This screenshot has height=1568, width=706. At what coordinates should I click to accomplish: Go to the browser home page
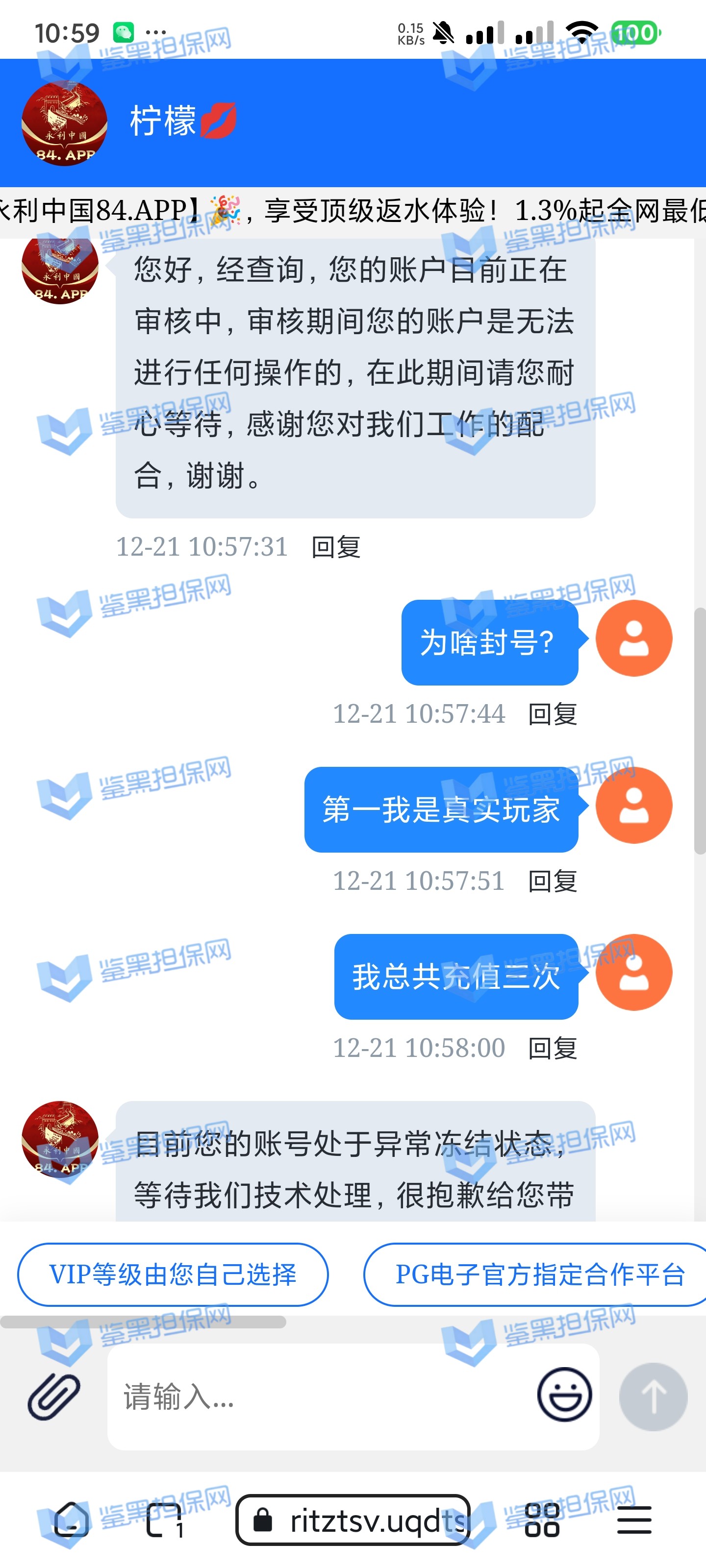click(x=72, y=1520)
